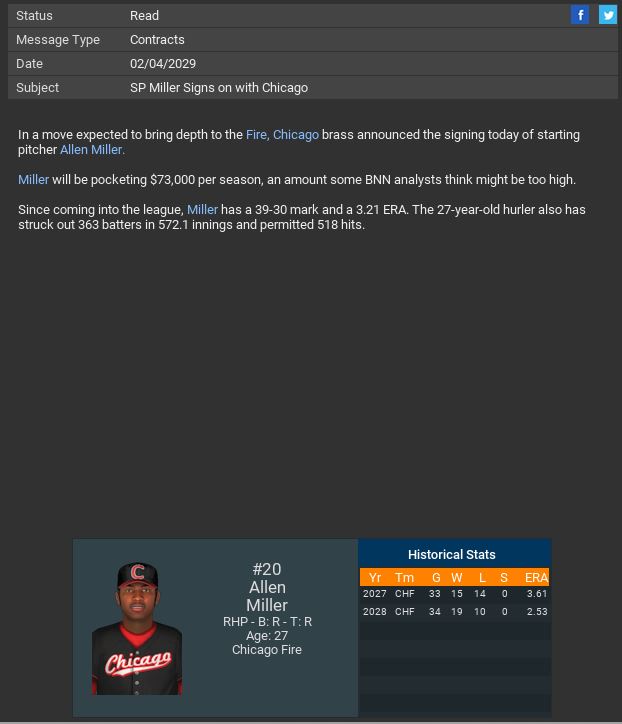Tap the Miller link before "has a 39-30 mark"
Image resolution: width=622 pixels, height=724 pixels.
[202, 210]
